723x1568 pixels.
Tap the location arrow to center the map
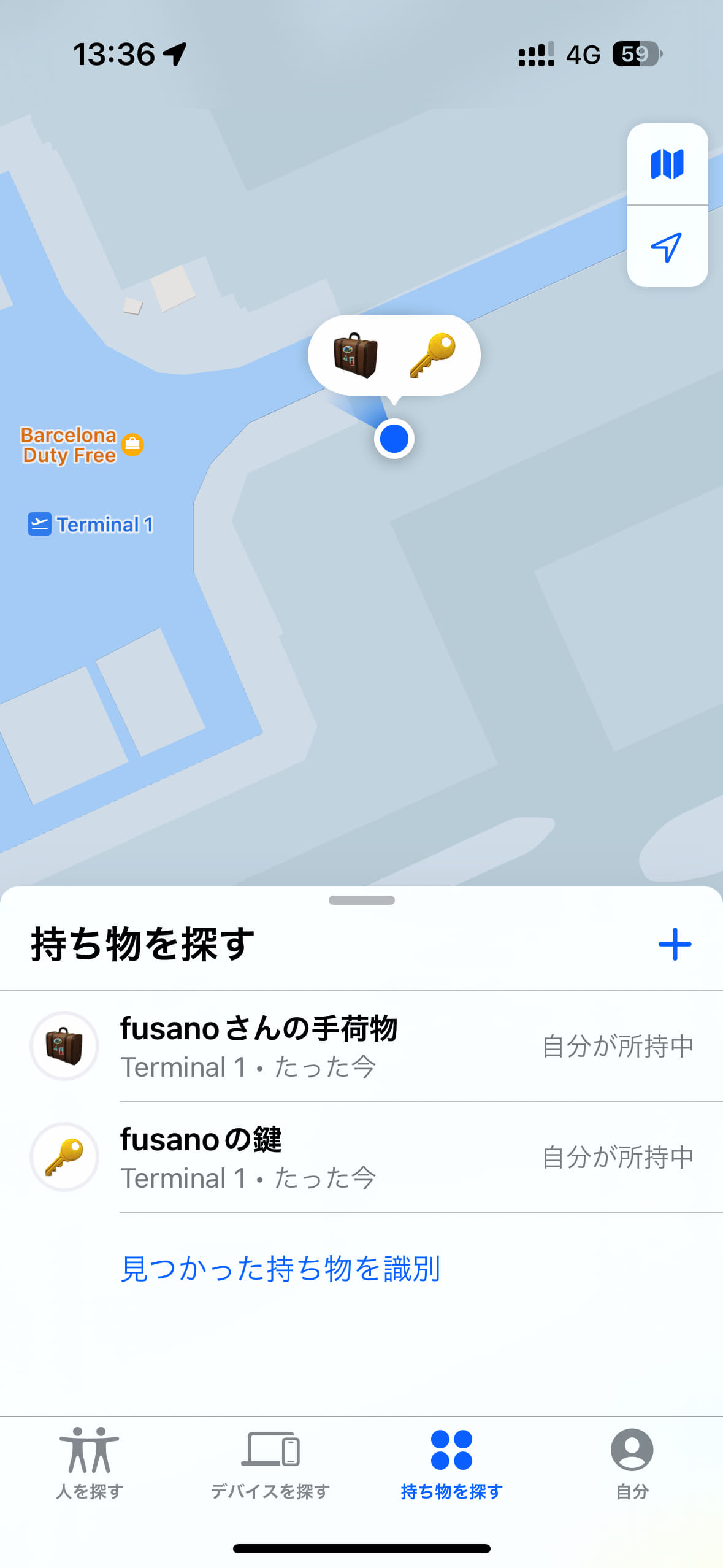click(667, 247)
